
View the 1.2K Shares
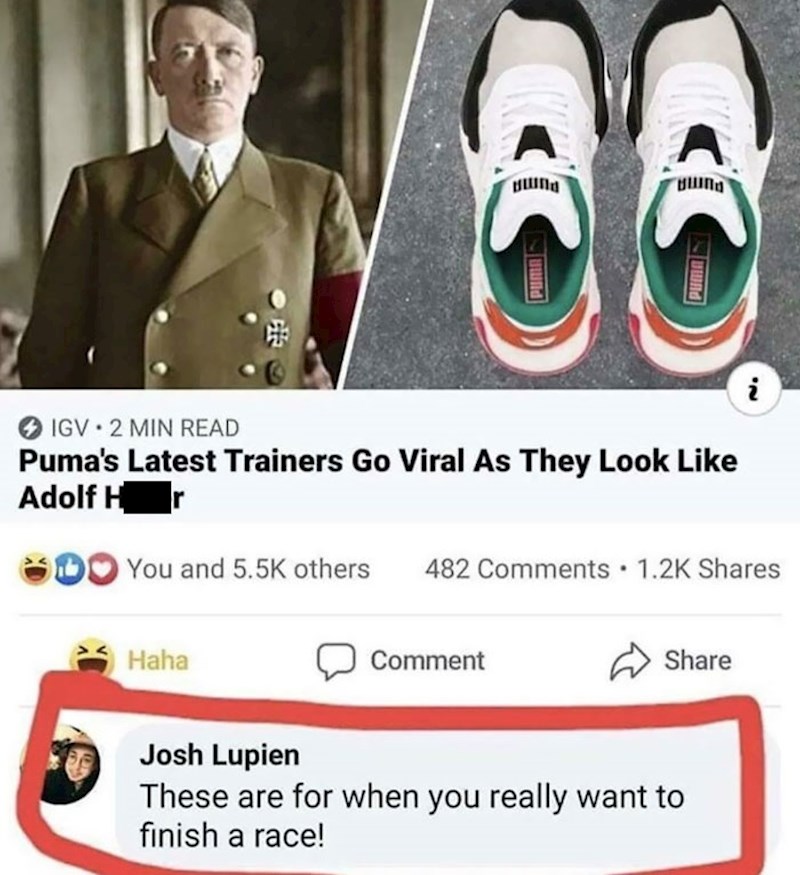710,568
